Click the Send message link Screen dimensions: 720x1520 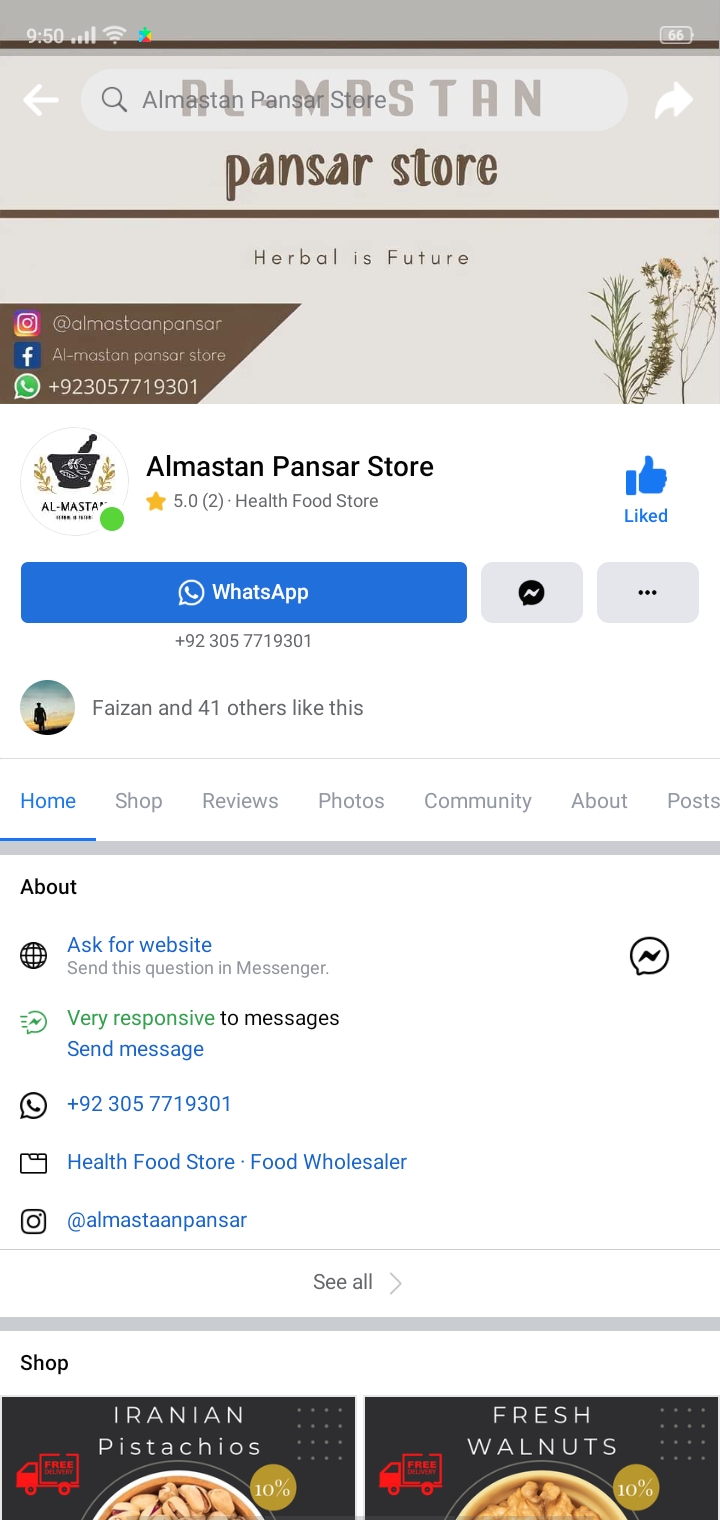pyautogui.click(x=135, y=1048)
